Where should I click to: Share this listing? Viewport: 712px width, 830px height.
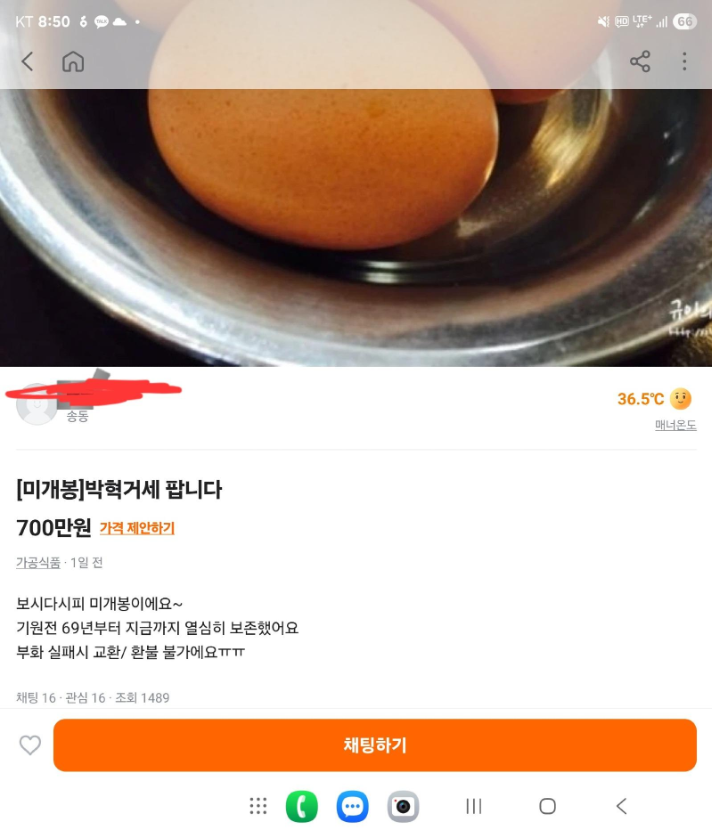coord(640,62)
